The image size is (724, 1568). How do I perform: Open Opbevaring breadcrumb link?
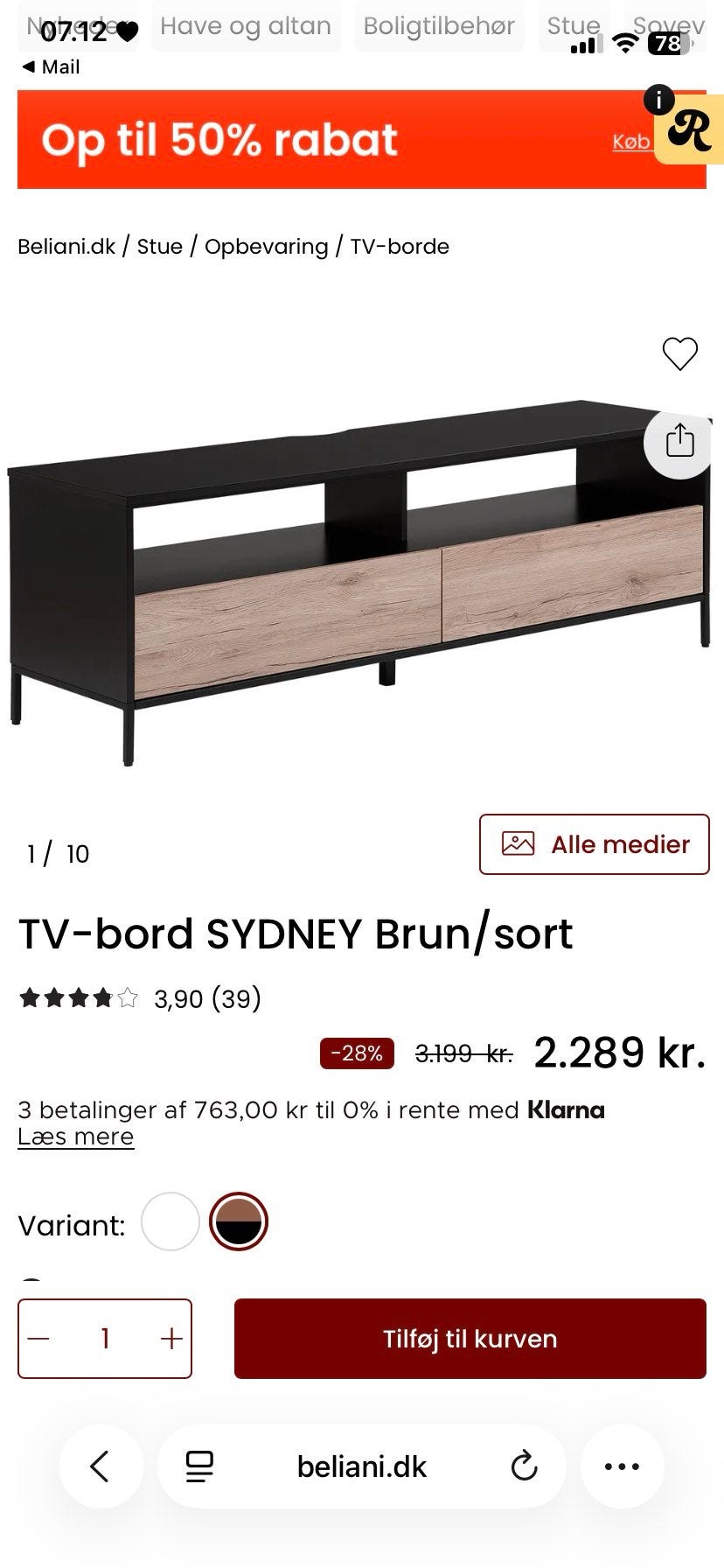click(266, 247)
